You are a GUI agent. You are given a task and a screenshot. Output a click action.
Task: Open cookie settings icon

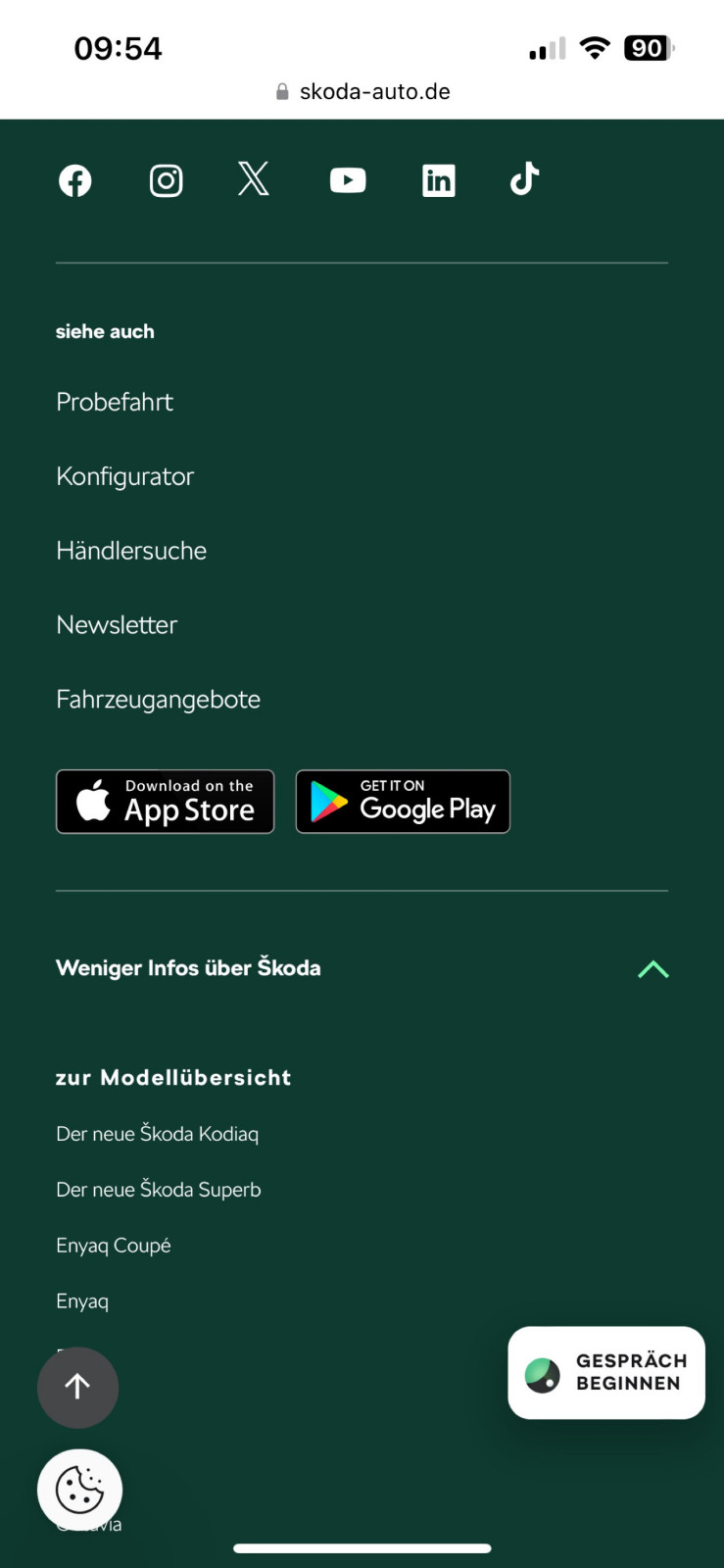pyautogui.click(x=79, y=1490)
